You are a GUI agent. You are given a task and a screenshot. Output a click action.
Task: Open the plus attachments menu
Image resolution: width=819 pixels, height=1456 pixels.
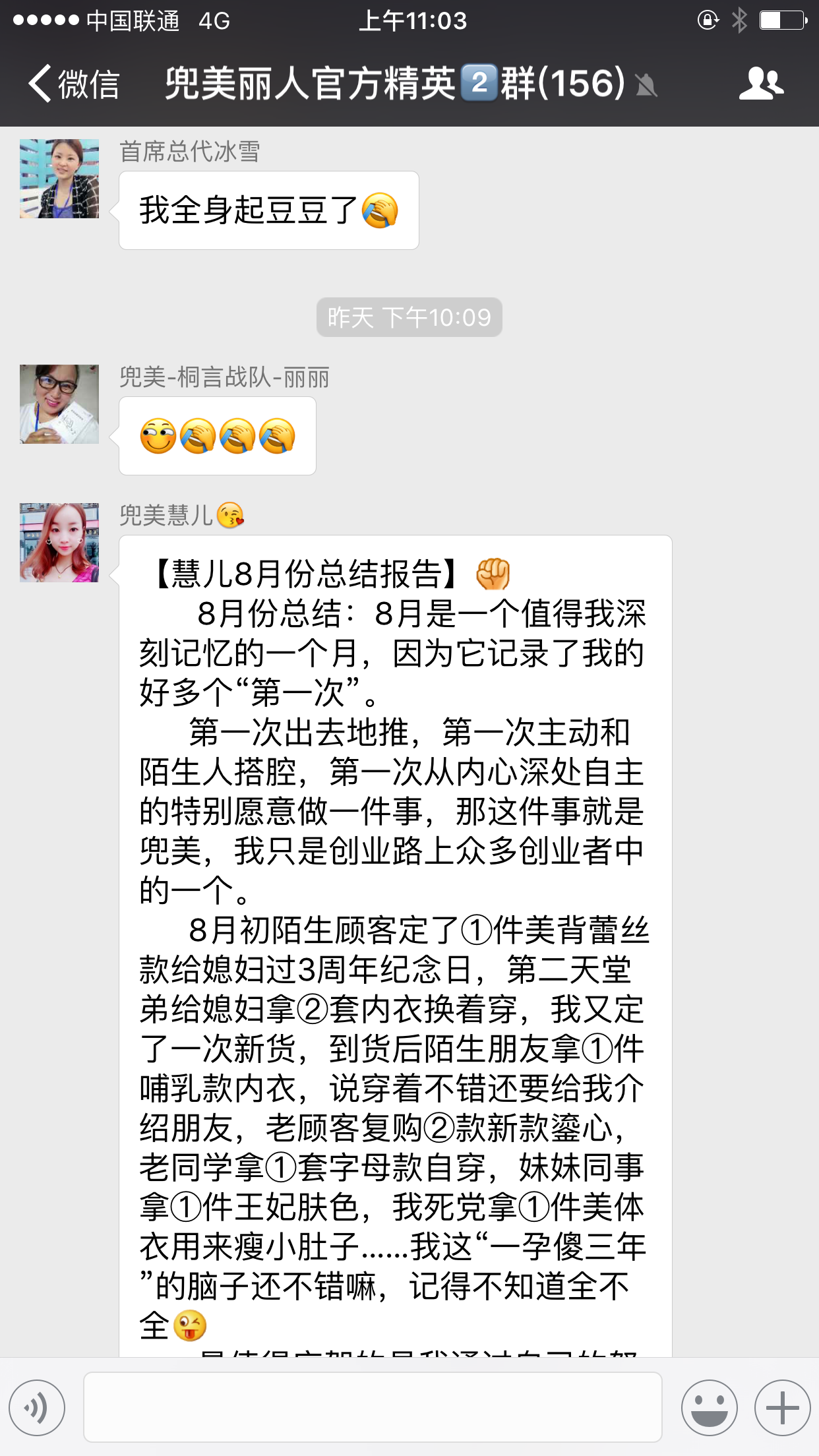[782, 1407]
